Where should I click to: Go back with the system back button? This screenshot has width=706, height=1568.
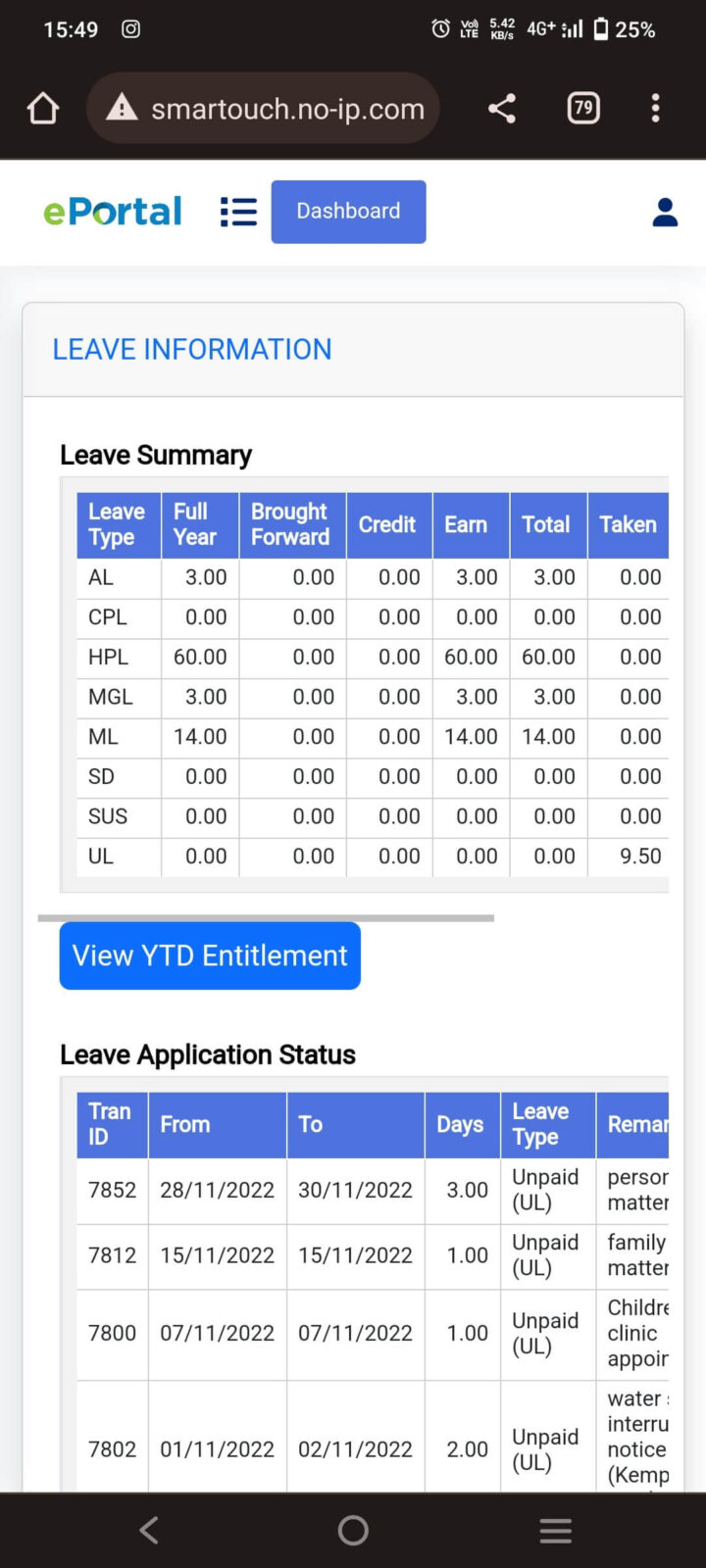[x=149, y=1530]
